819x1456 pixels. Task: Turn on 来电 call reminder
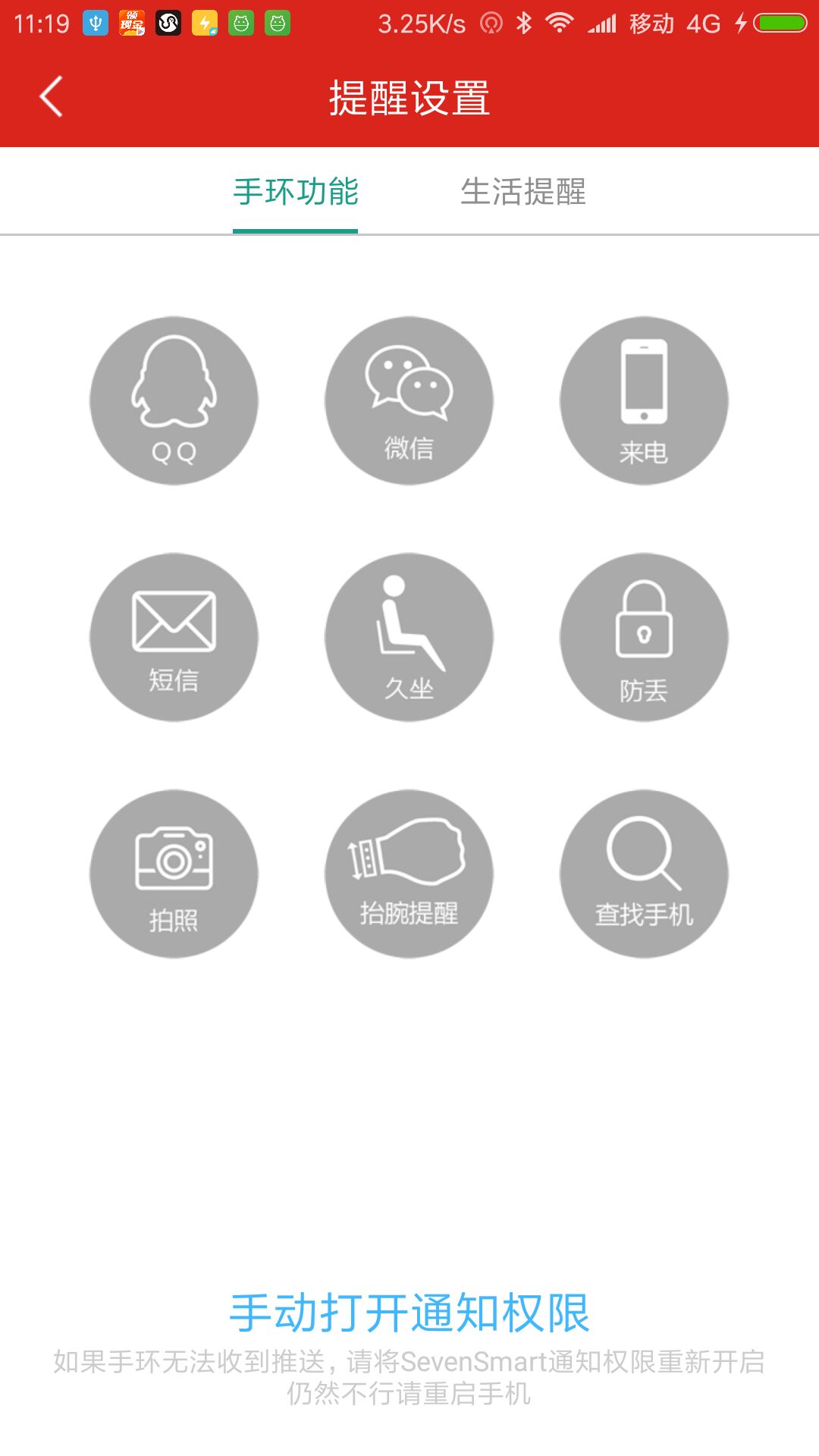[x=644, y=400]
